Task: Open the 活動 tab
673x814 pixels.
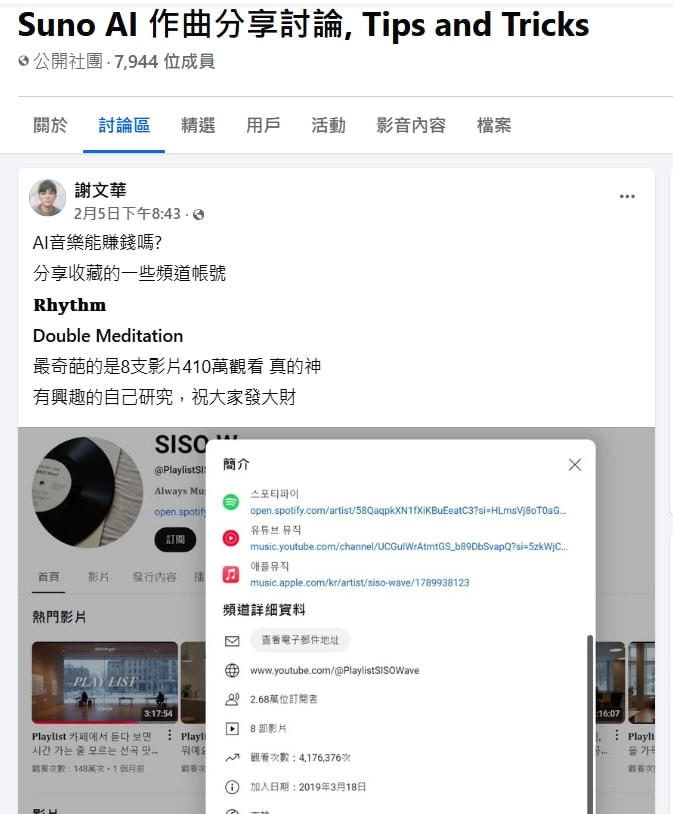Action: [328, 125]
